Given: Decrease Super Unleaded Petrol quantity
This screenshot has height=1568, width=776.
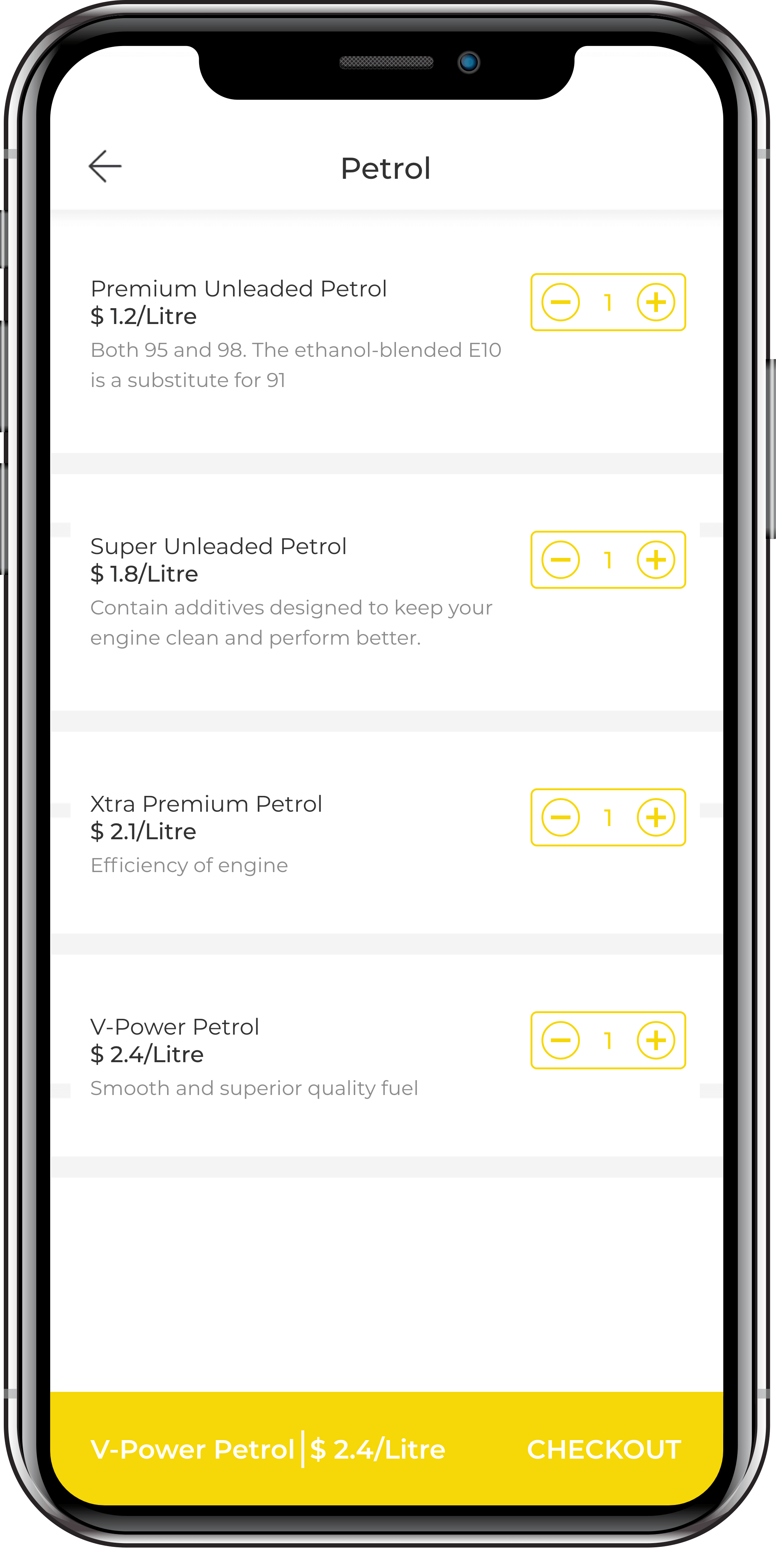Looking at the screenshot, I should pos(560,559).
